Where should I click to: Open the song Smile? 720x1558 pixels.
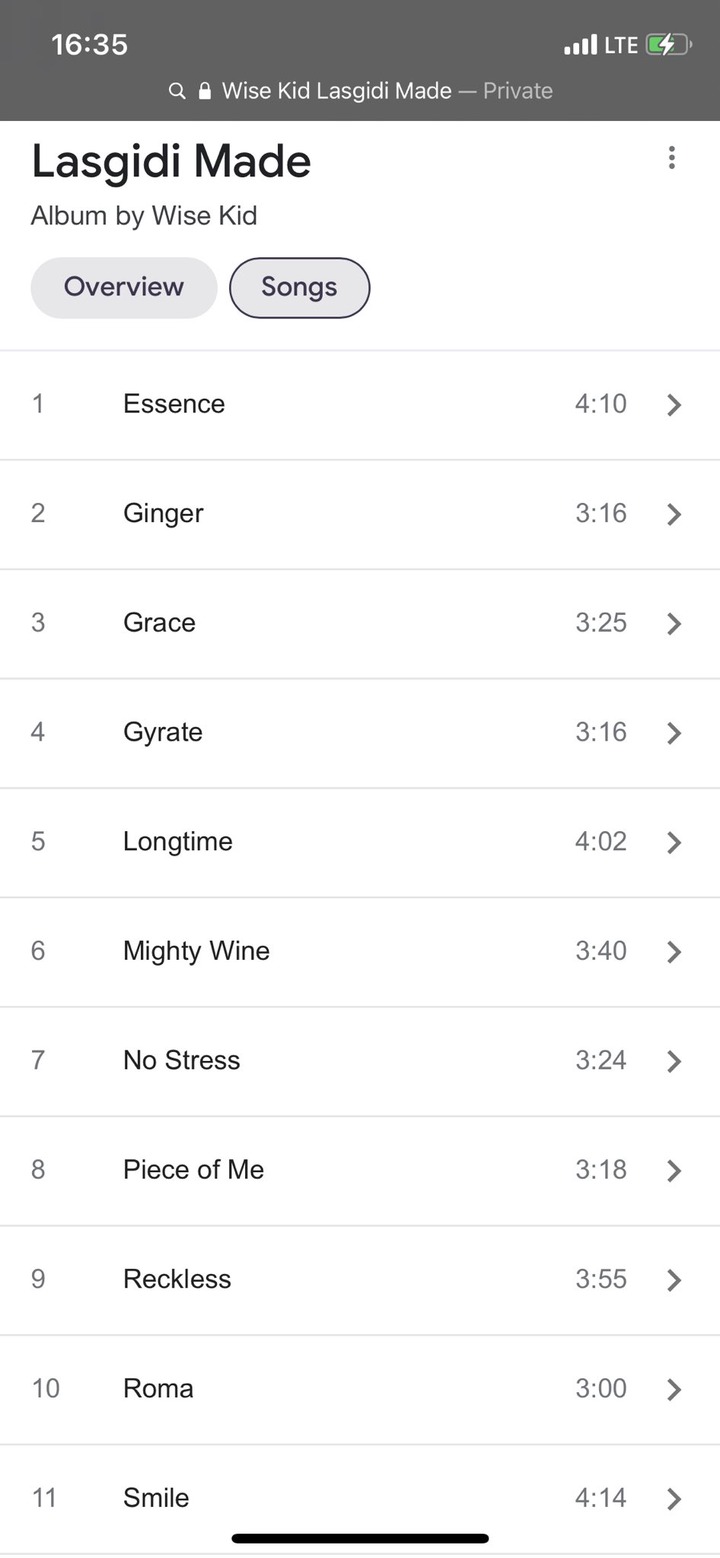pyautogui.click(x=360, y=1499)
